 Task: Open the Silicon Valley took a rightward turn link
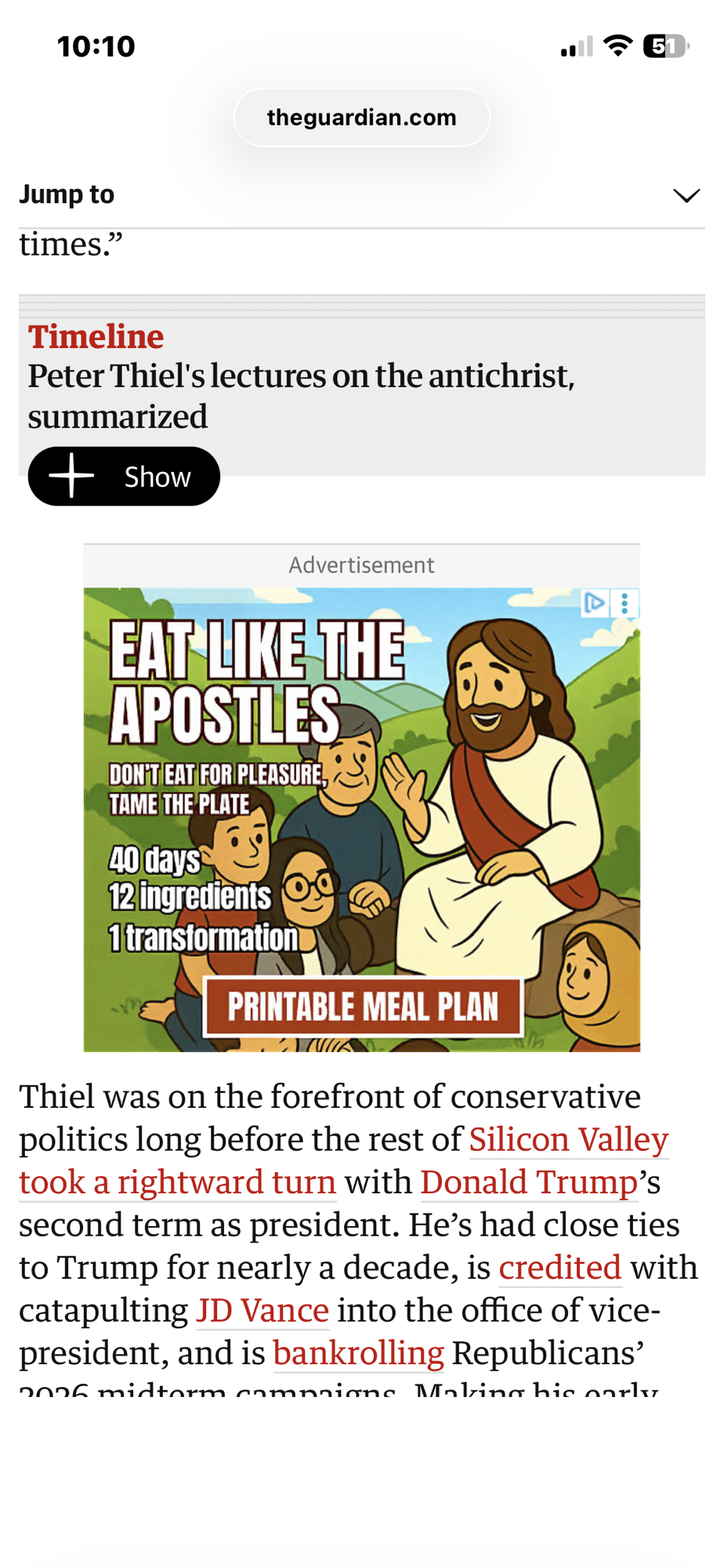[x=568, y=1139]
